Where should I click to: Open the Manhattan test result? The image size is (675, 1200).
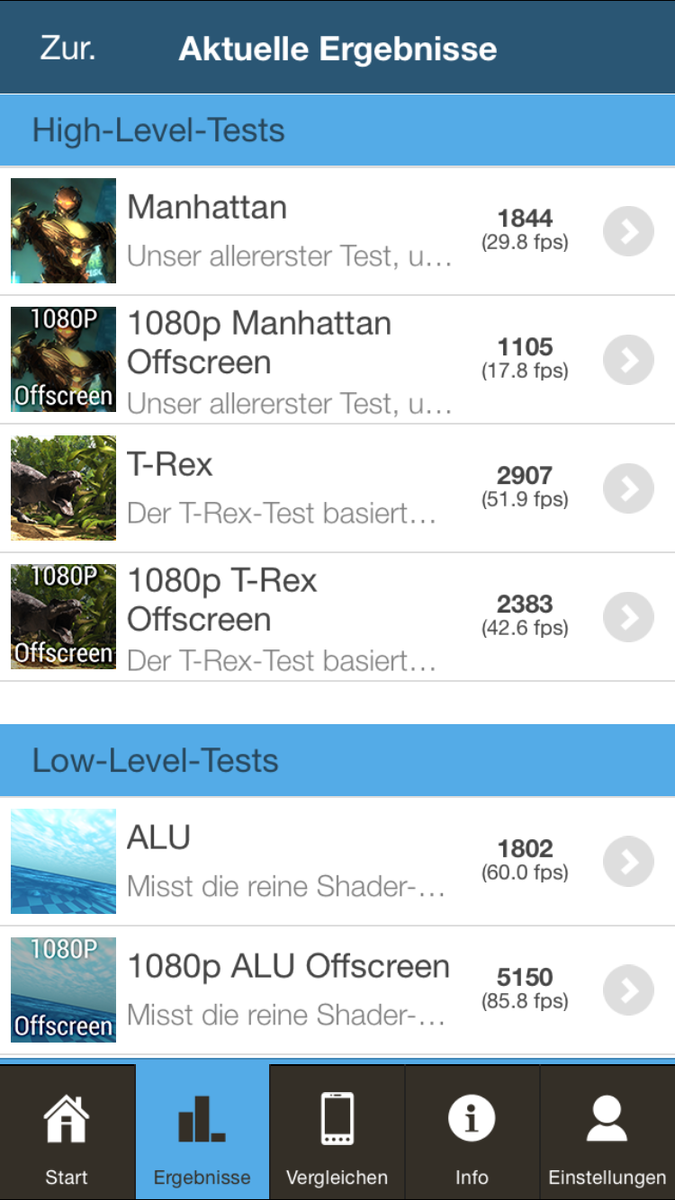pos(628,232)
